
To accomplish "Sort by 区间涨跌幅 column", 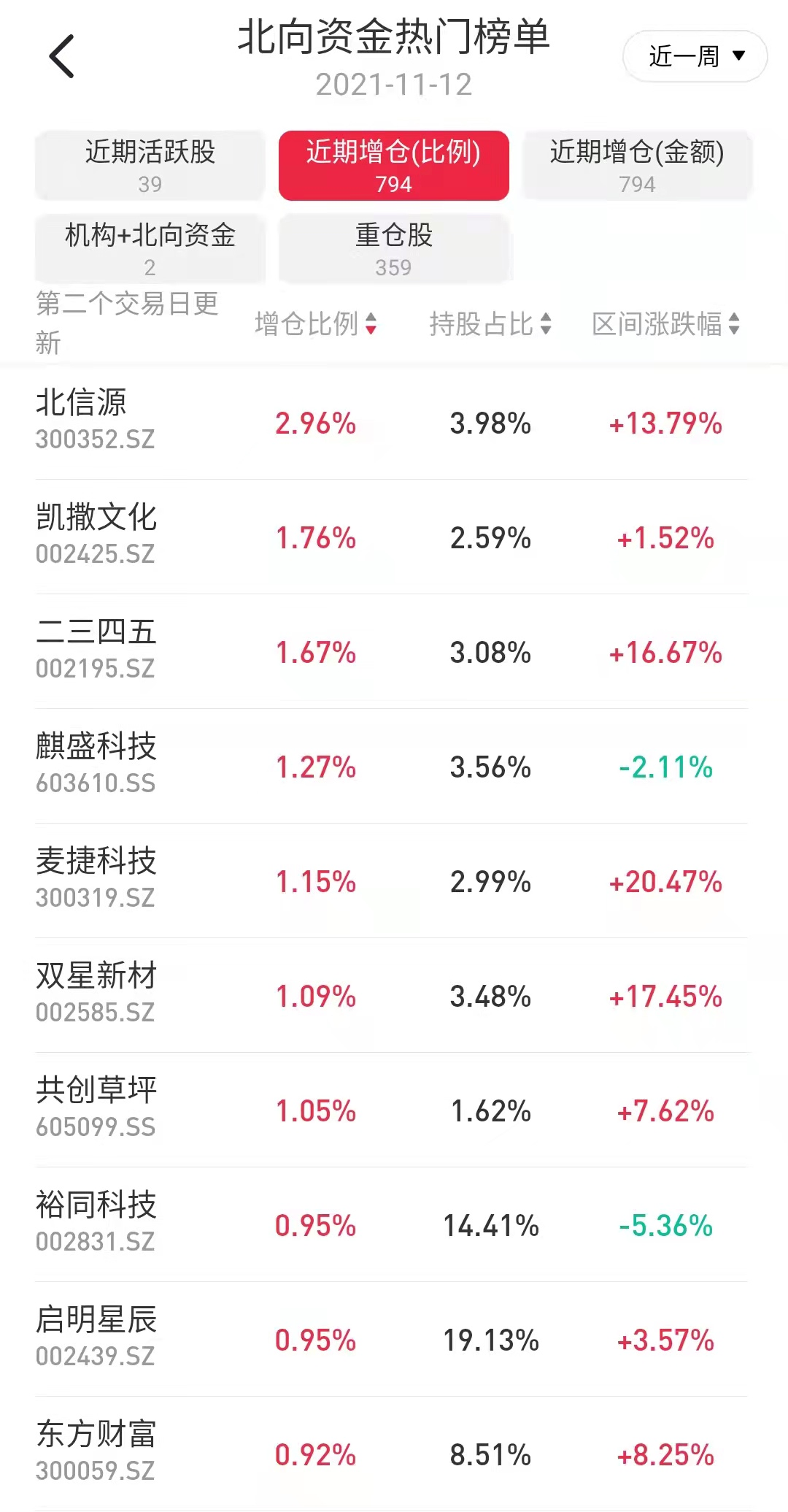I will point(665,323).
